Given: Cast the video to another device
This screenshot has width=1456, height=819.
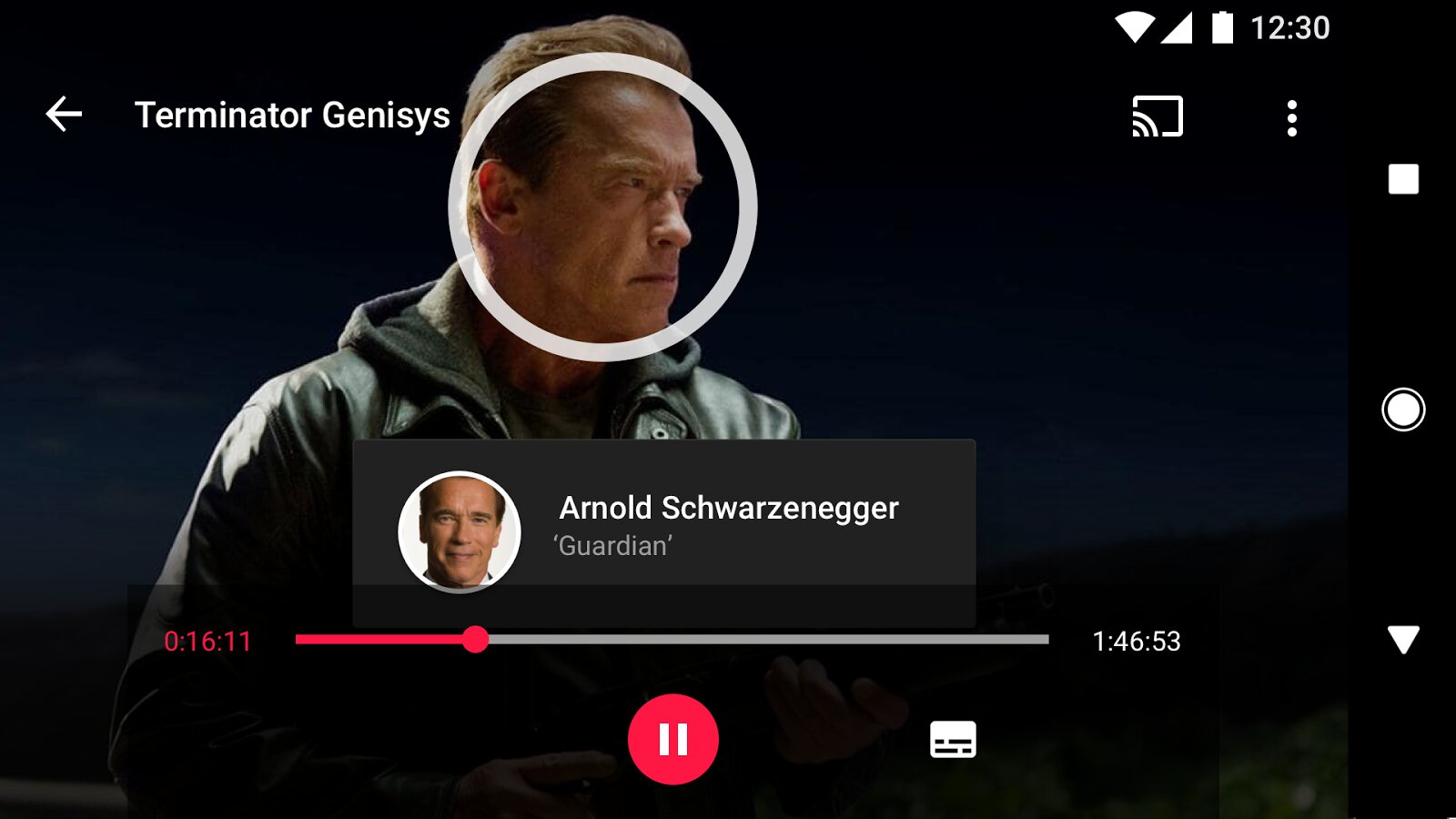Looking at the screenshot, I should (x=1157, y=116).
